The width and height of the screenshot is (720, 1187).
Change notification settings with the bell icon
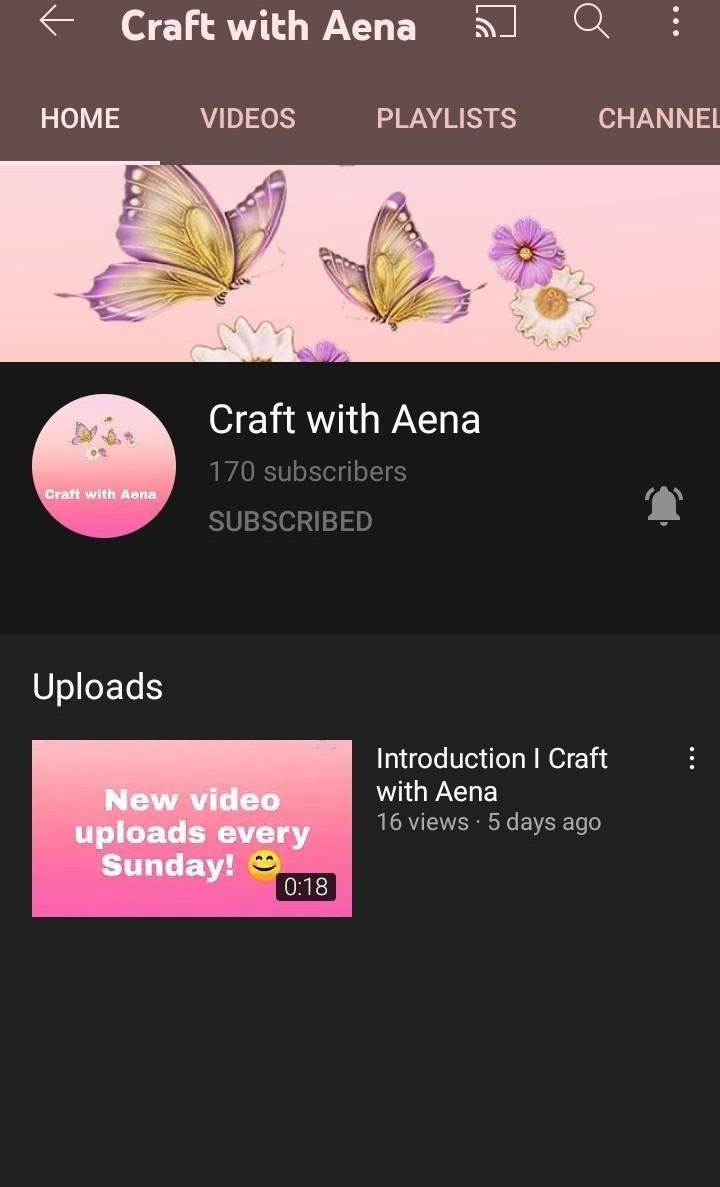[x=664, y=505]
